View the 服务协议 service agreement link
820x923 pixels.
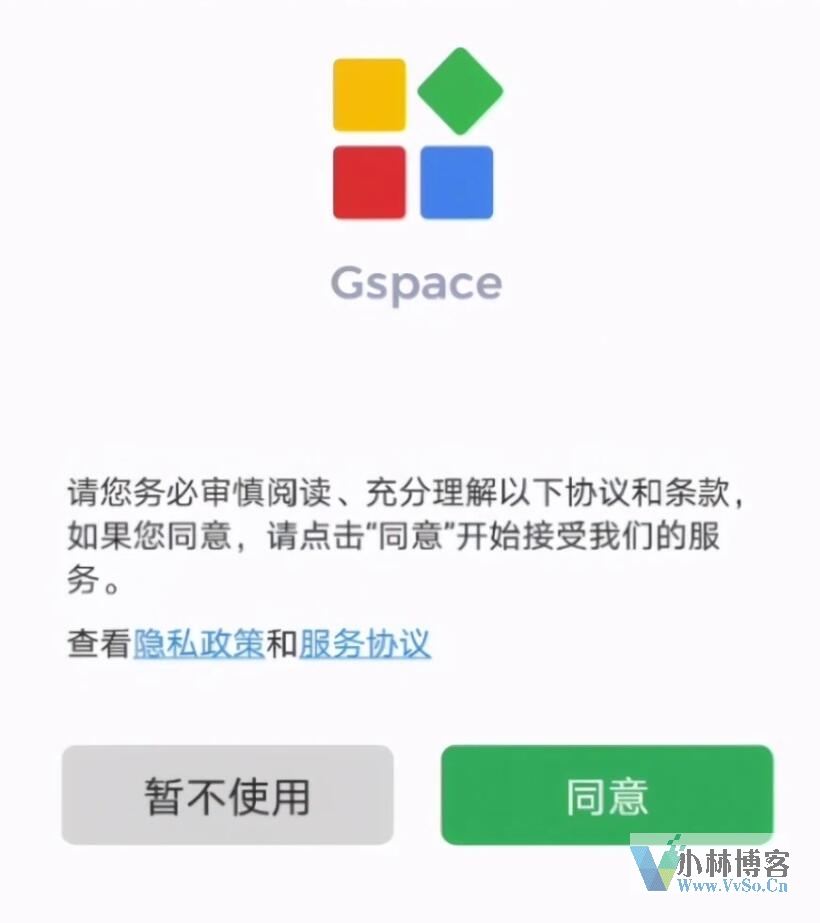(x=365, y=644)
